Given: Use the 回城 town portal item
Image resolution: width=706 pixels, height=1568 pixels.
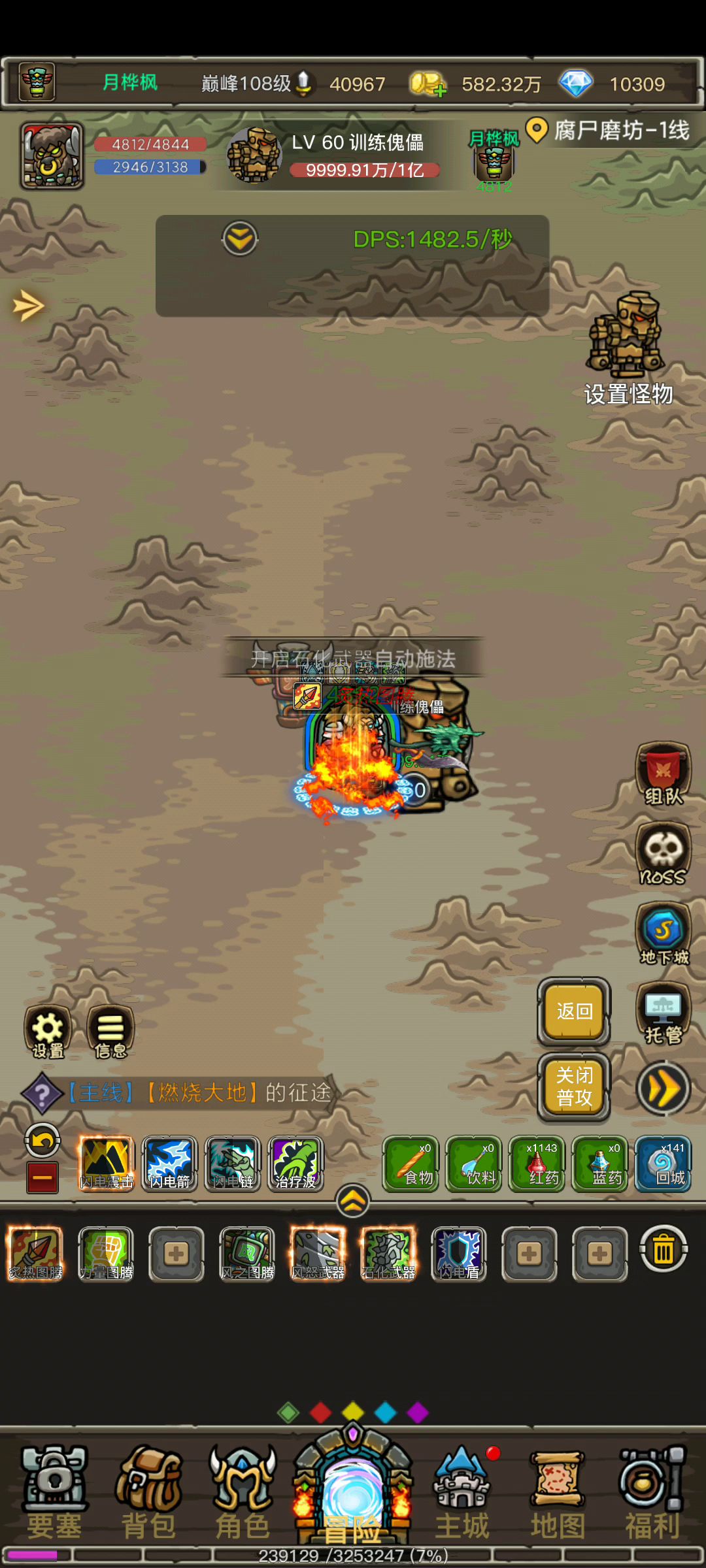Looking at the screenshot, I should point(663,1164).
